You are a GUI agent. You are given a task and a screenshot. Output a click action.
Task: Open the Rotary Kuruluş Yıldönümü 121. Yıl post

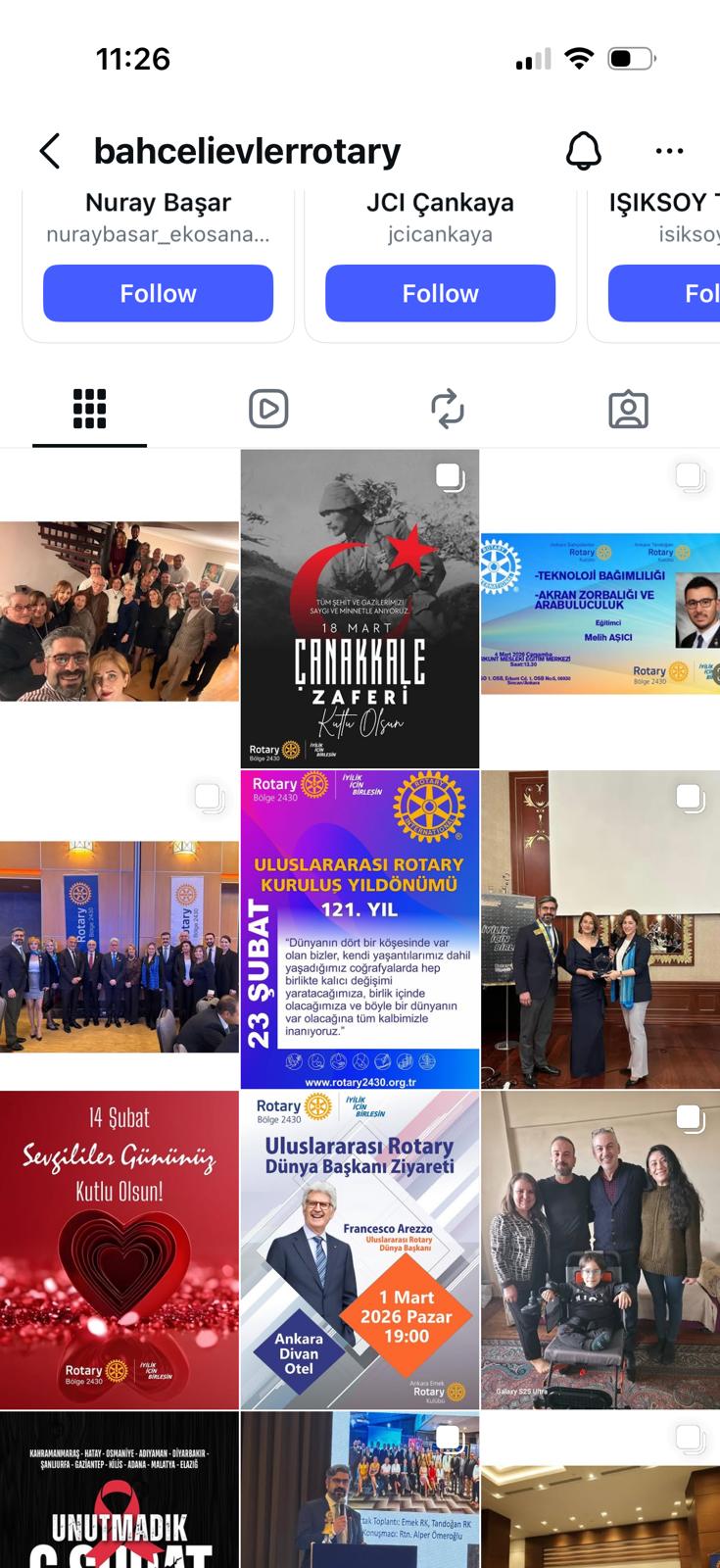pos(360,929)
